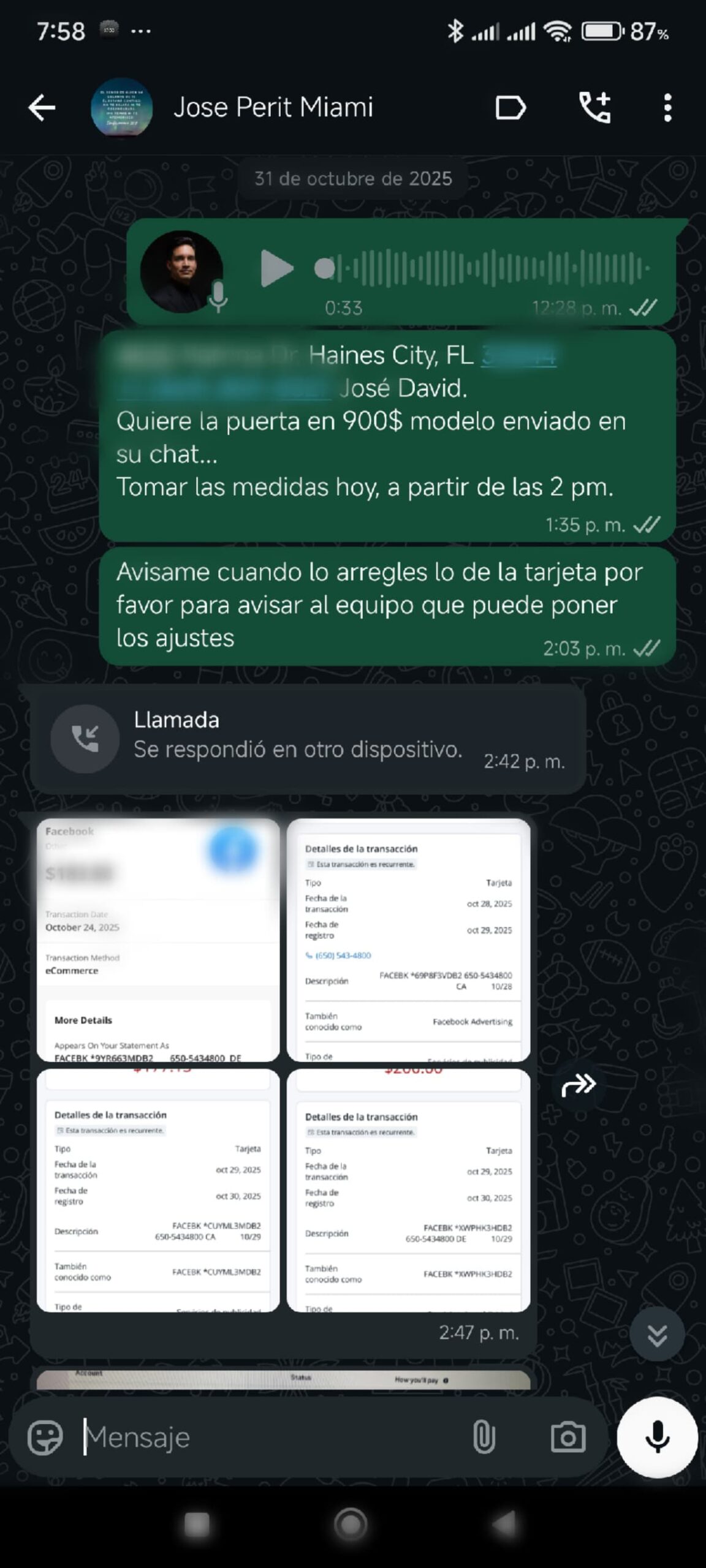The width and height of the screenshot is (706, 1568).
Task: Start a call with the add-call icon
Action: (x=596, y=107)
